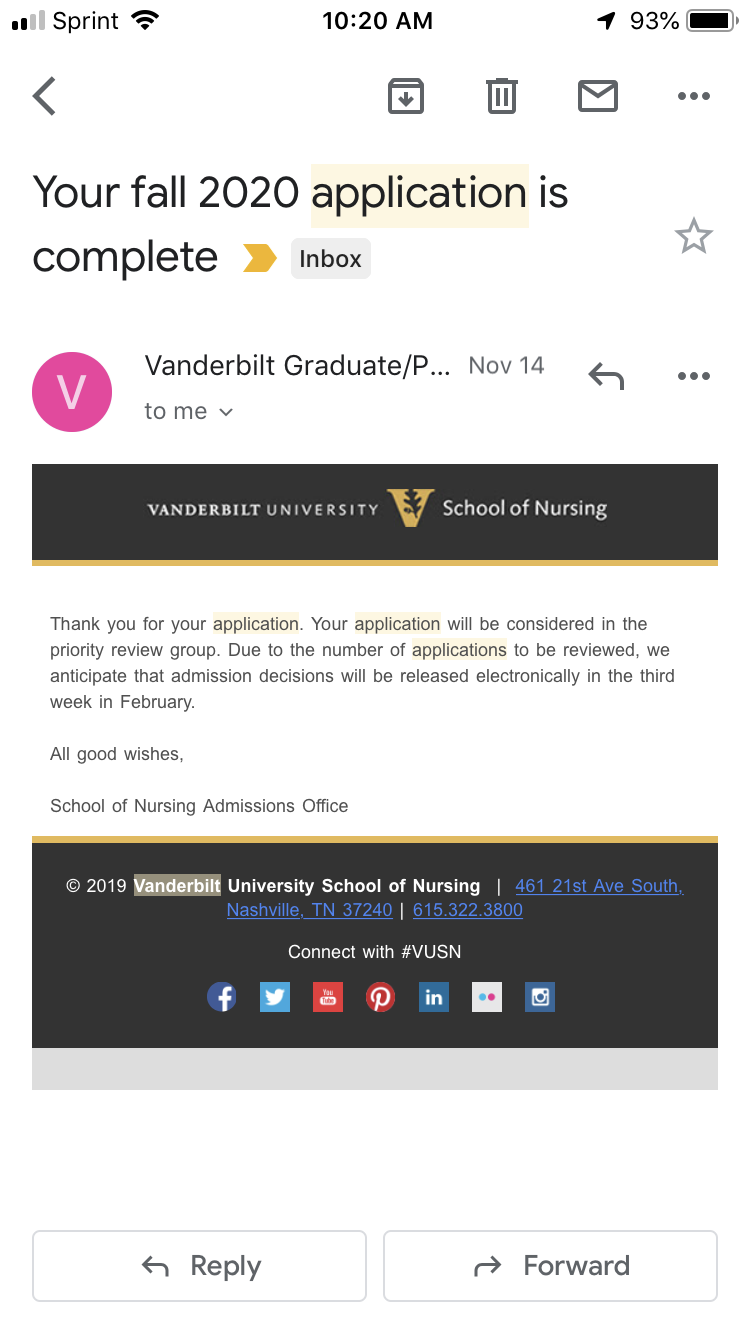Image resolution: width=750 pixels, height=1334 pixels.
Task: Forward this email
Action: (x=551, y=1266)
